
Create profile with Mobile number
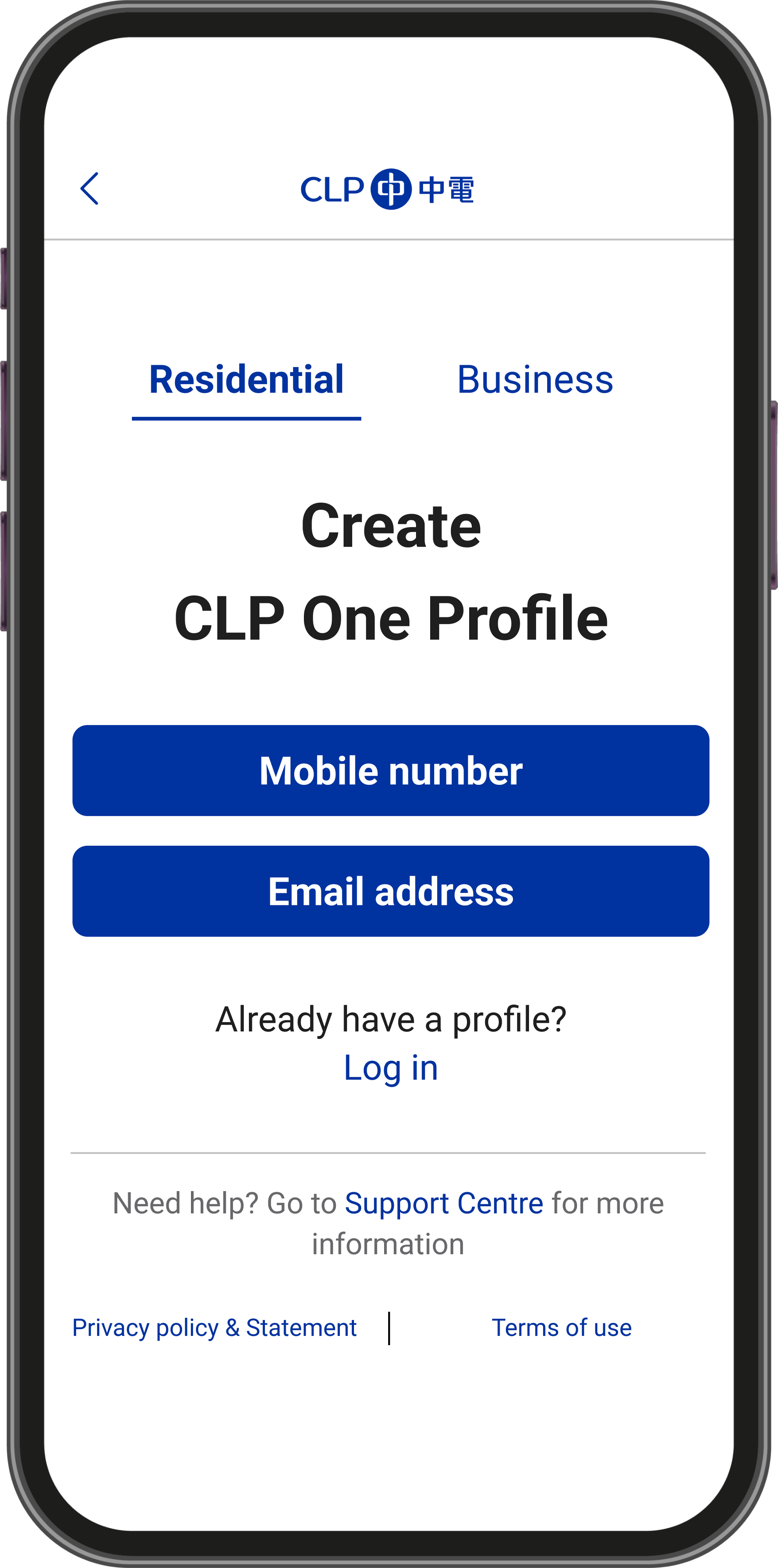point(390,771)
